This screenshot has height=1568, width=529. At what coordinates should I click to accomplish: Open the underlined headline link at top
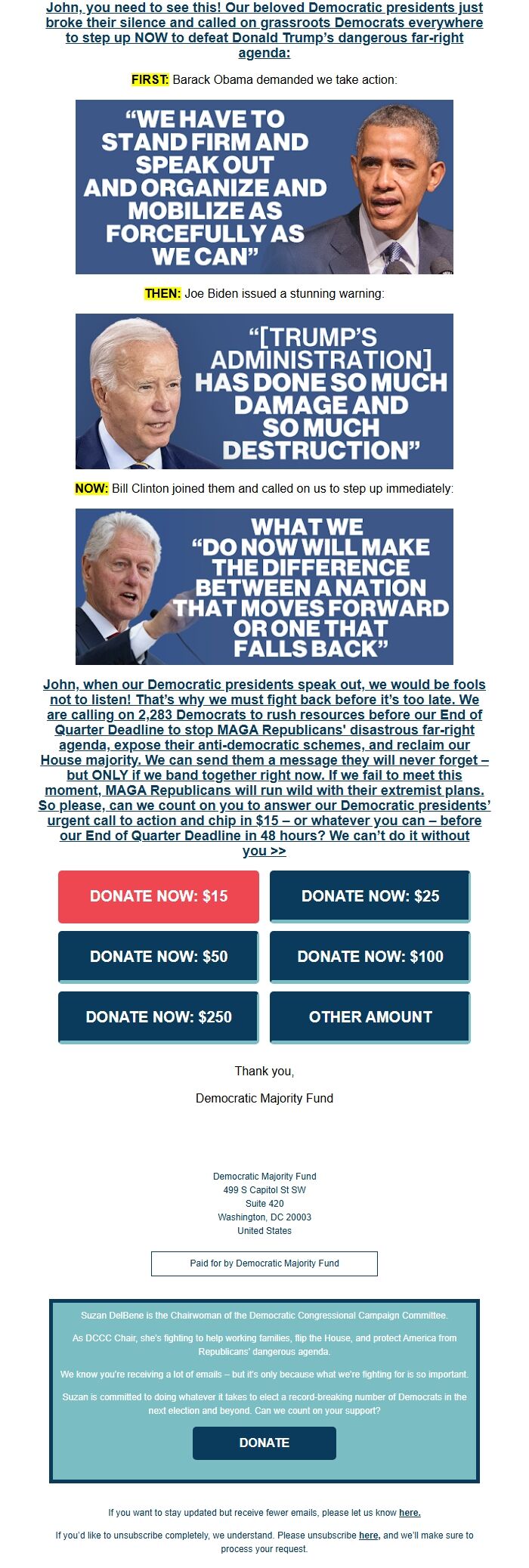(264, 30)
